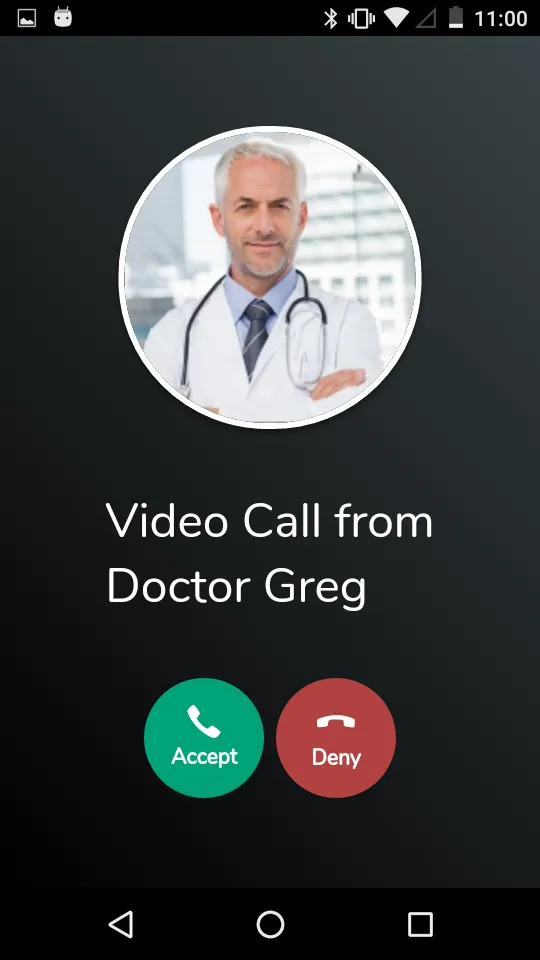Go to the home screen

[270, 924]
